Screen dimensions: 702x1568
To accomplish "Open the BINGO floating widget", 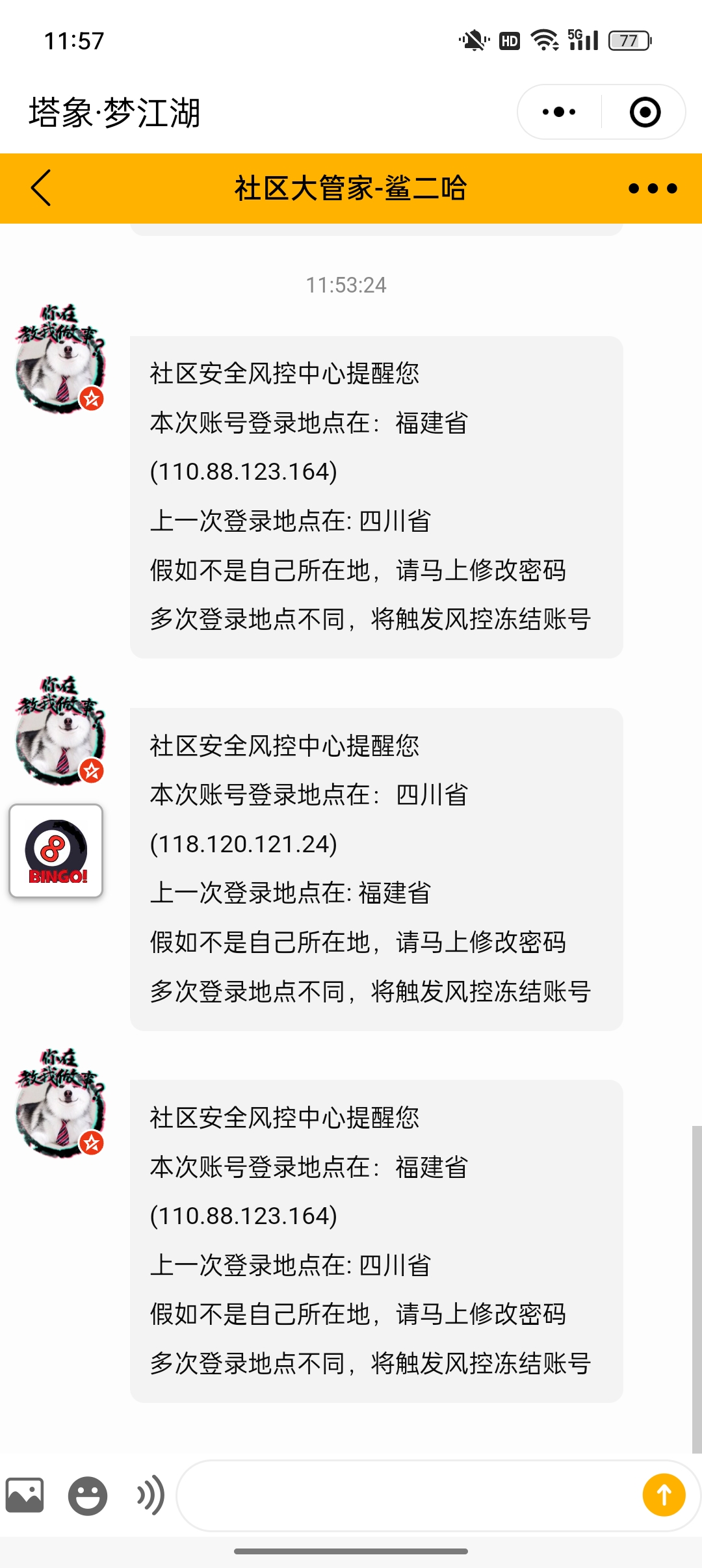I will click(x=56, y=851).
